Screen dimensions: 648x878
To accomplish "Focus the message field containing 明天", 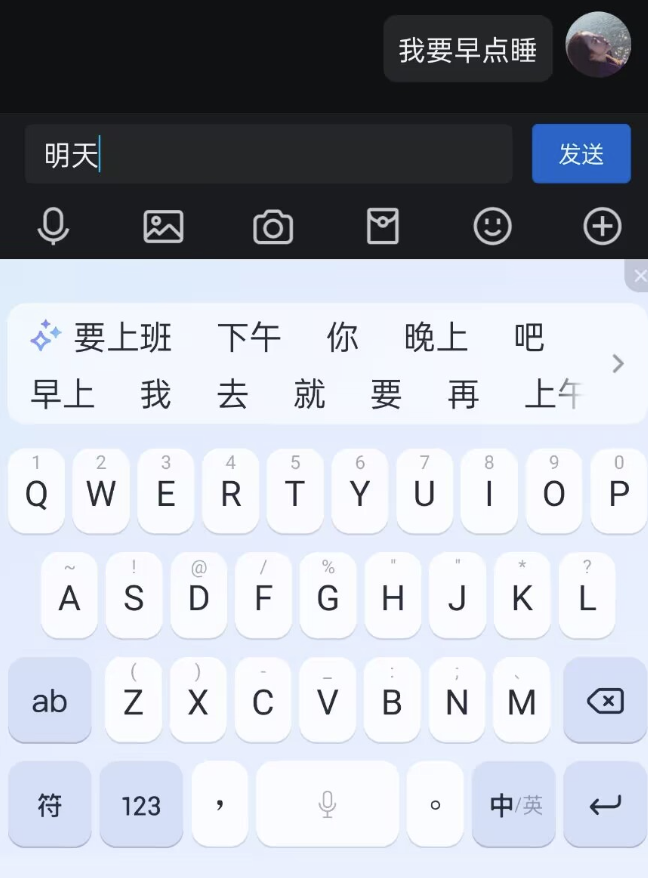I will click(x=268, y=154).
